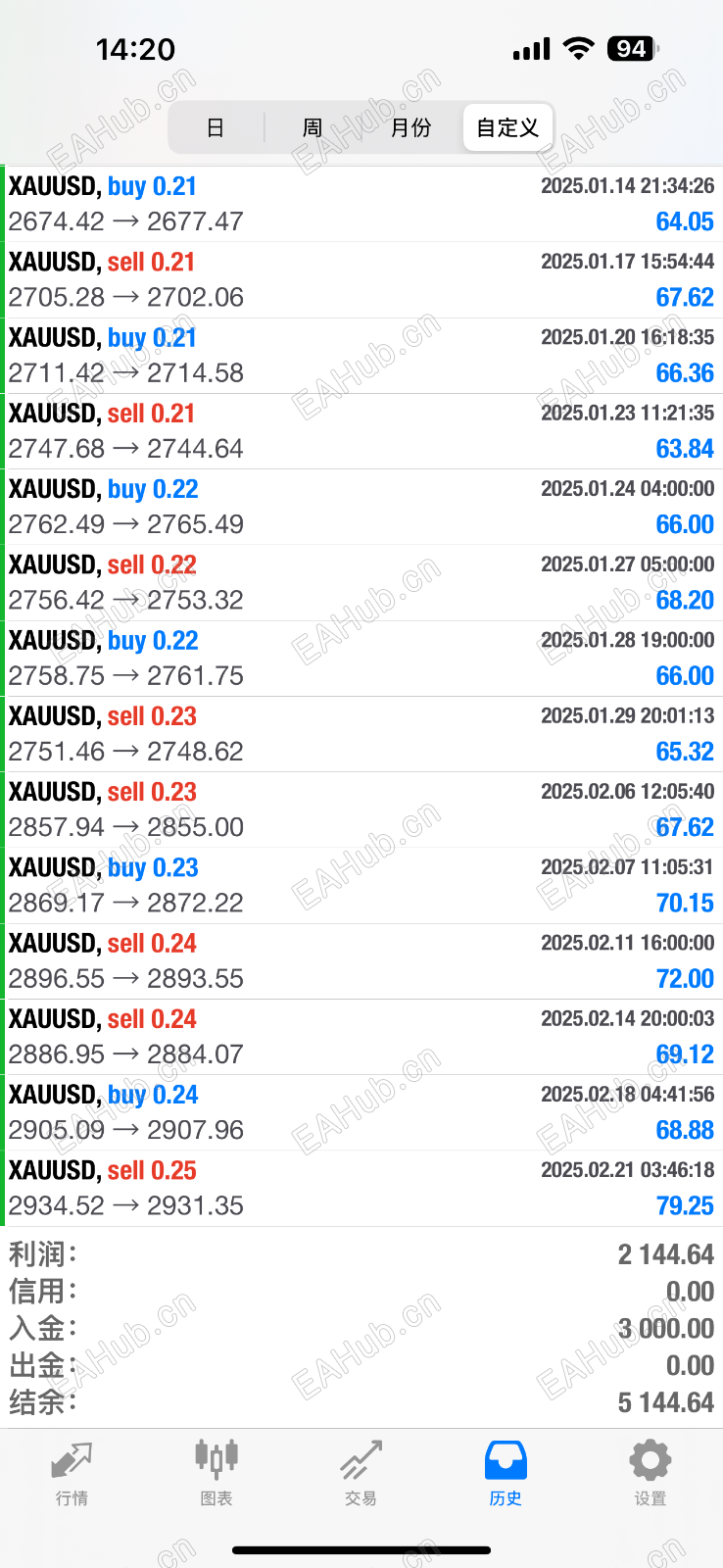Open the sell 0.21 trade with profit 67.62
Image resolution: width=723 pixels, height=1568 pixels.
point(361,279)
